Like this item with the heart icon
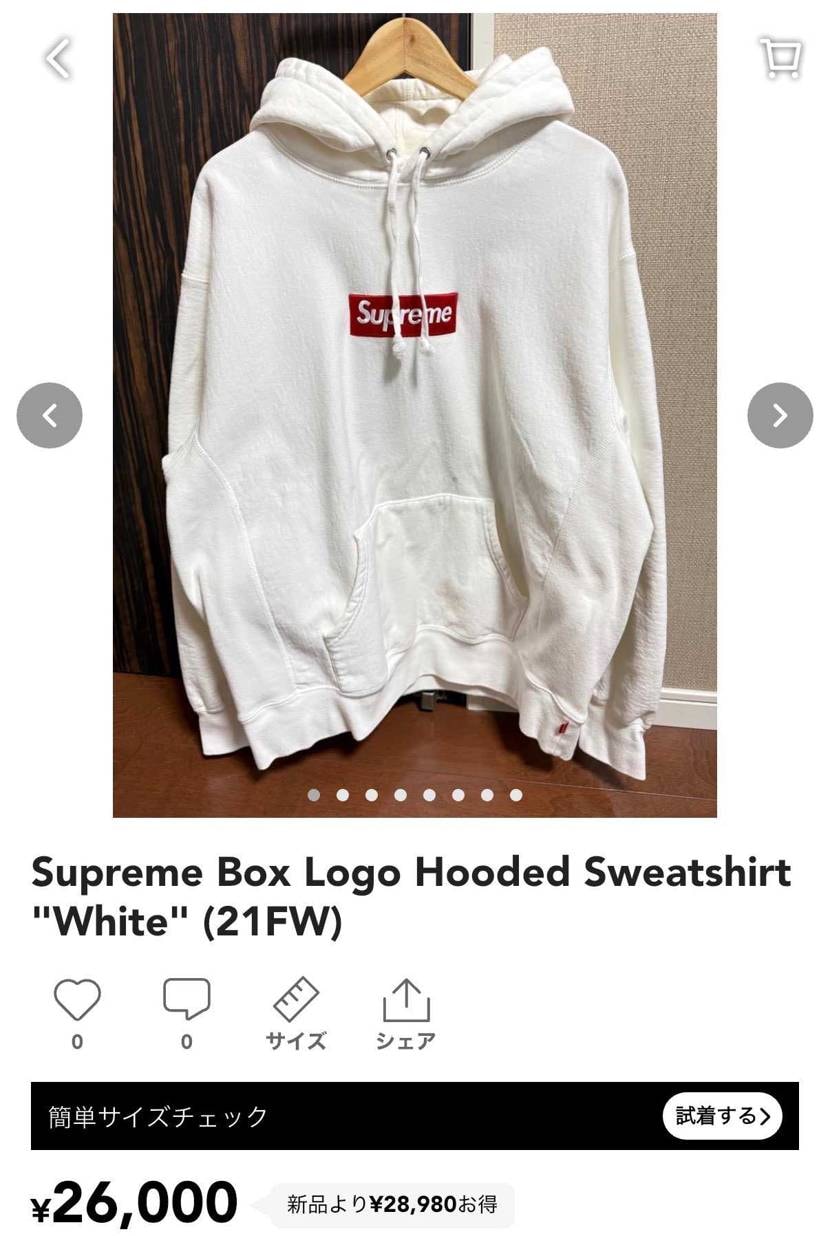This screenshot has width=830, height=1236. click(77, 1000)
